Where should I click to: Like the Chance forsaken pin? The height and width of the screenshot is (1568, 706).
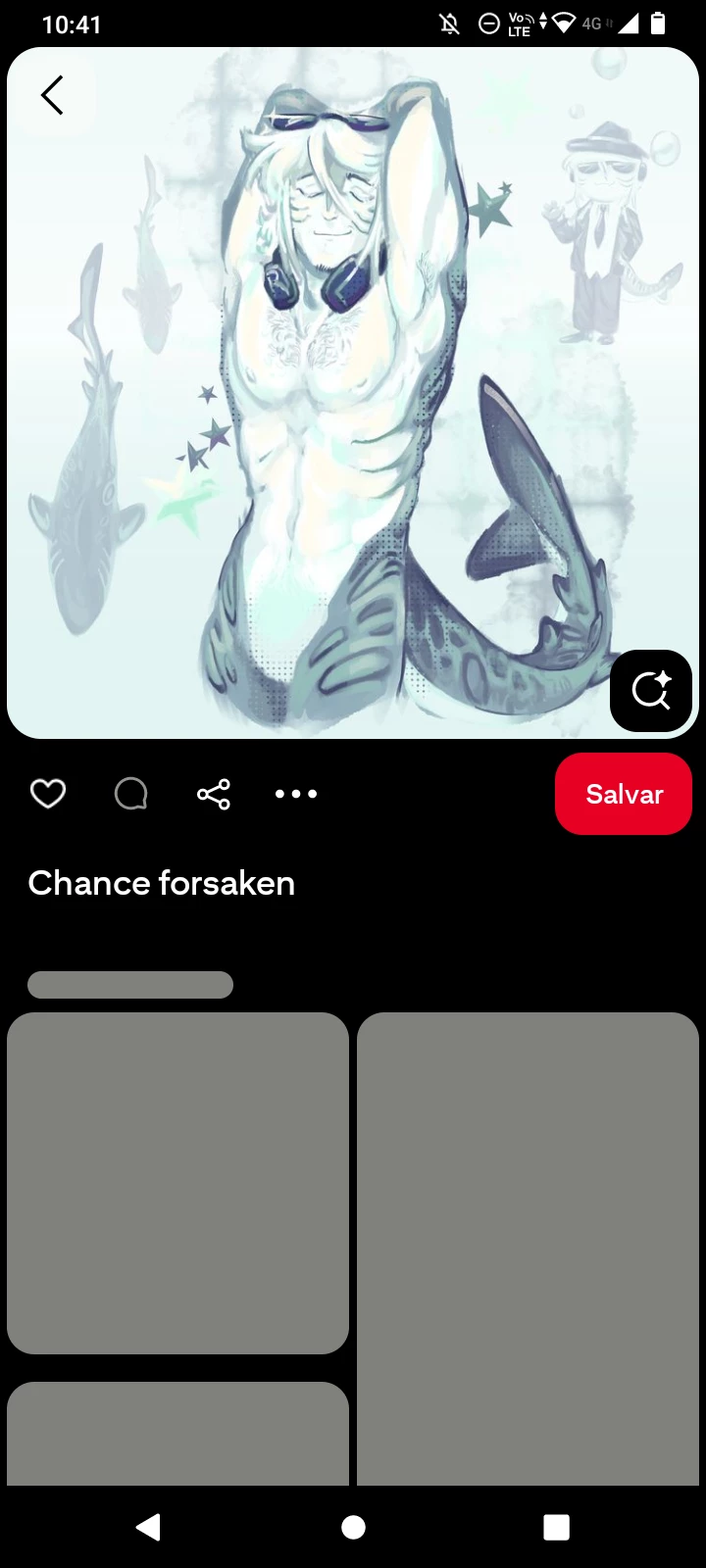click(48, 793)
